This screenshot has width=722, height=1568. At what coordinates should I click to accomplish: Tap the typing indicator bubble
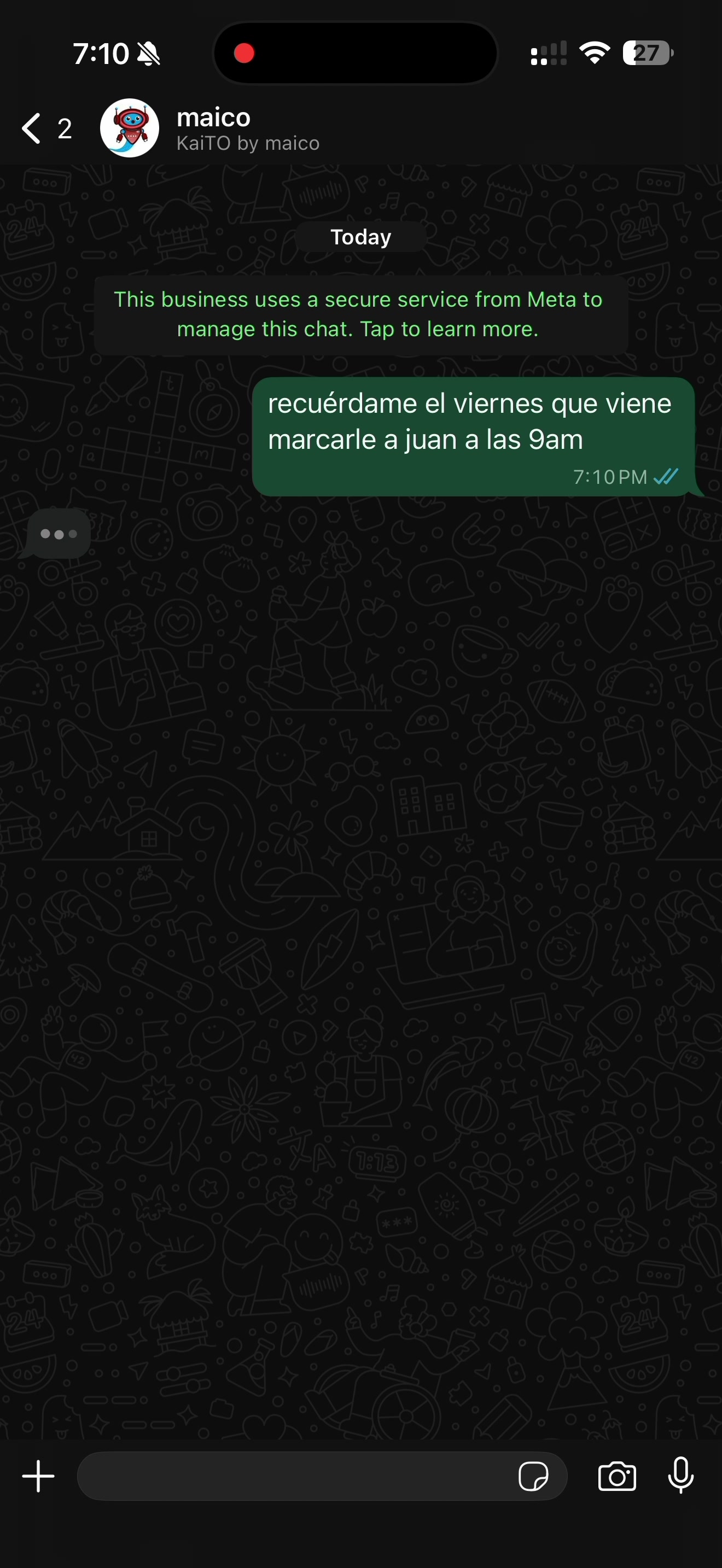(58, 534)
